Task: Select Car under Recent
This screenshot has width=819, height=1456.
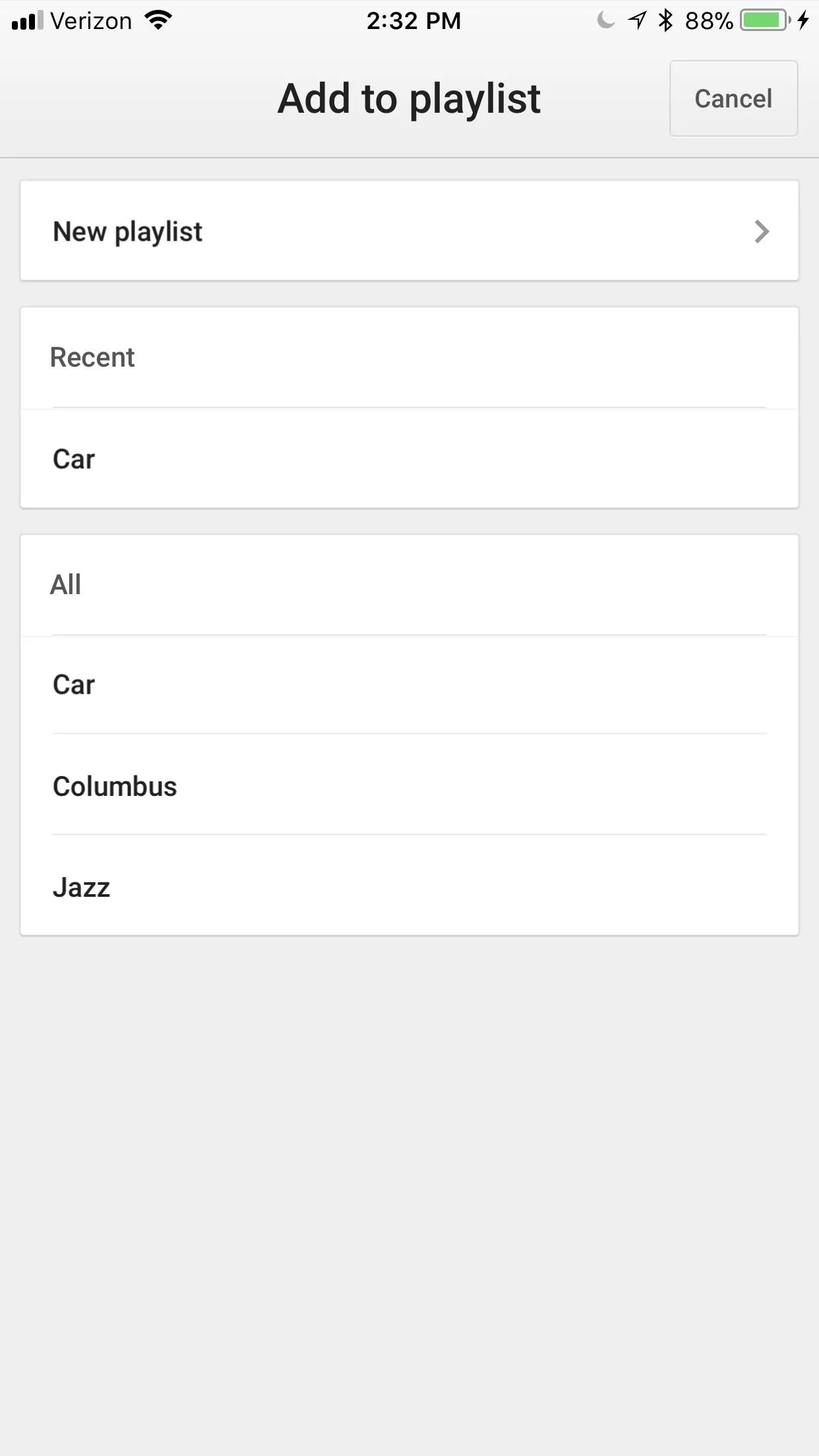Action: pyautogui.click(x=409, y=459)
